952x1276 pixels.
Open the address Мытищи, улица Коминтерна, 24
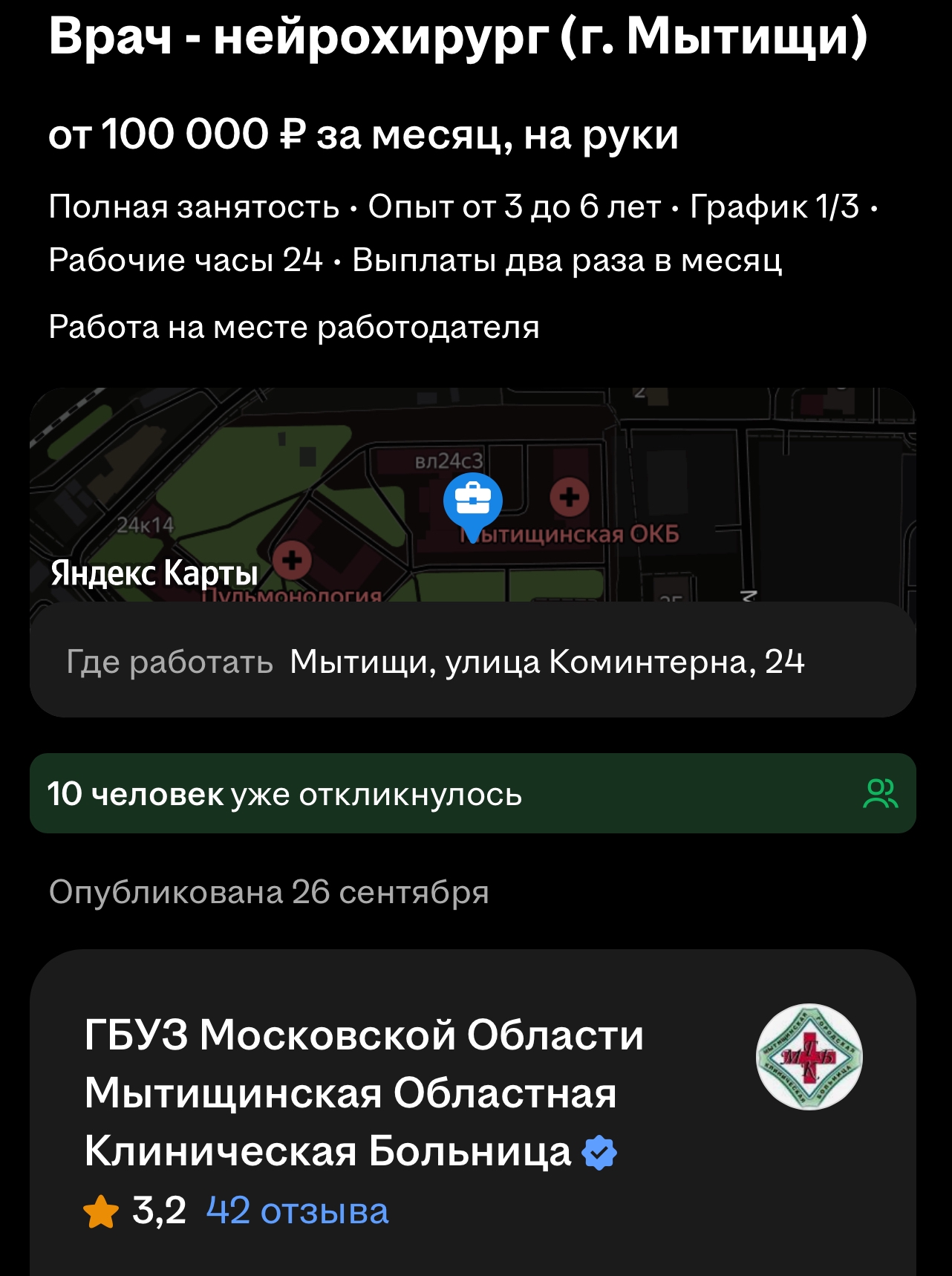pyautogui.click(x=547, y=662)
